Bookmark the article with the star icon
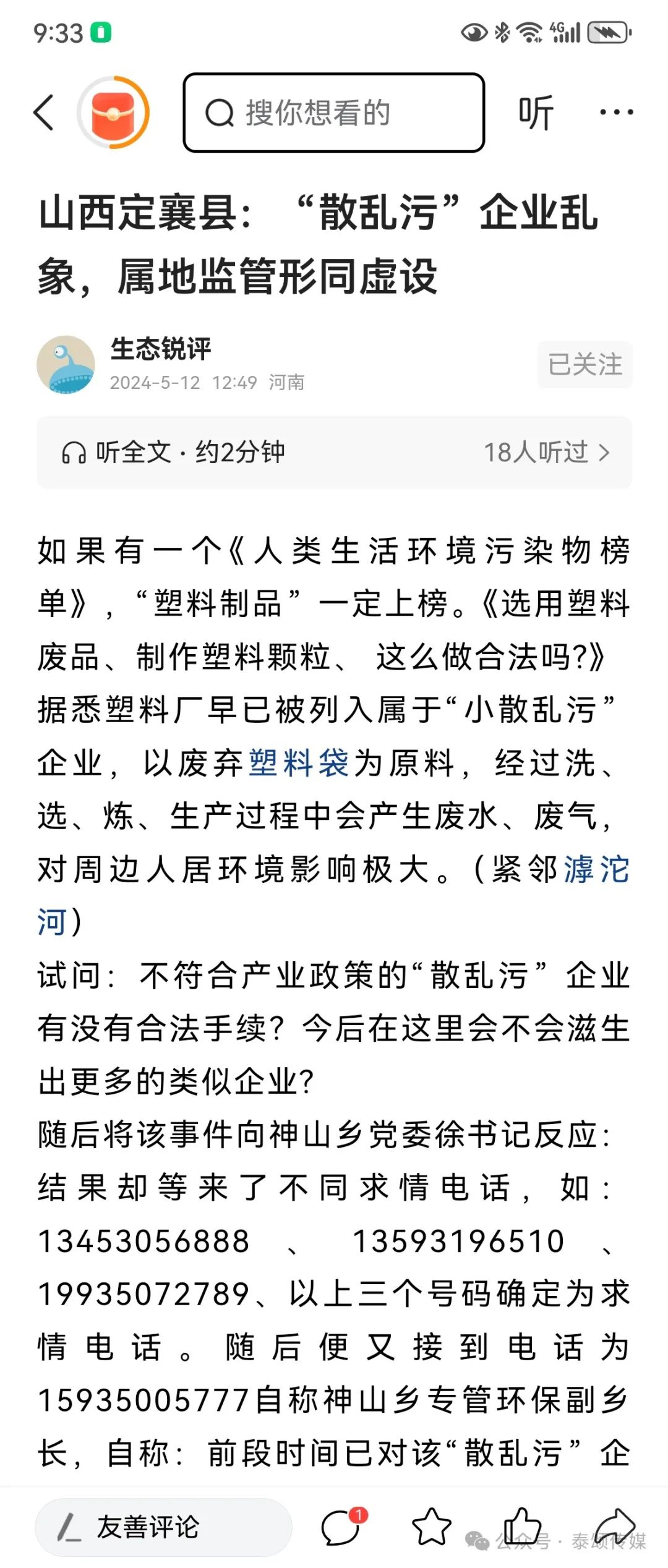 (x=432, y=1527)
